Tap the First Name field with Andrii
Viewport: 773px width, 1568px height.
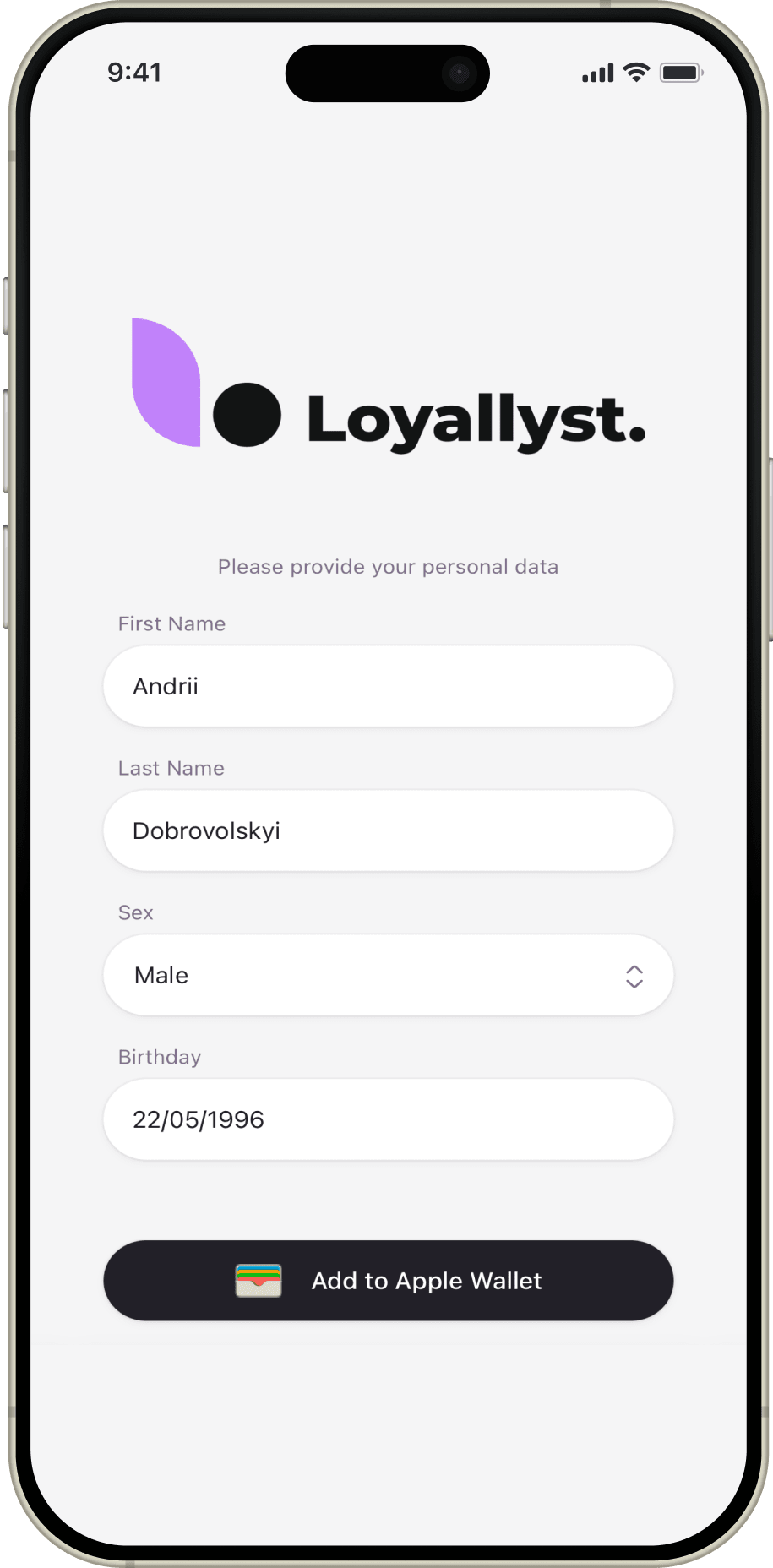pyautogui.click(x=388, y=686)
